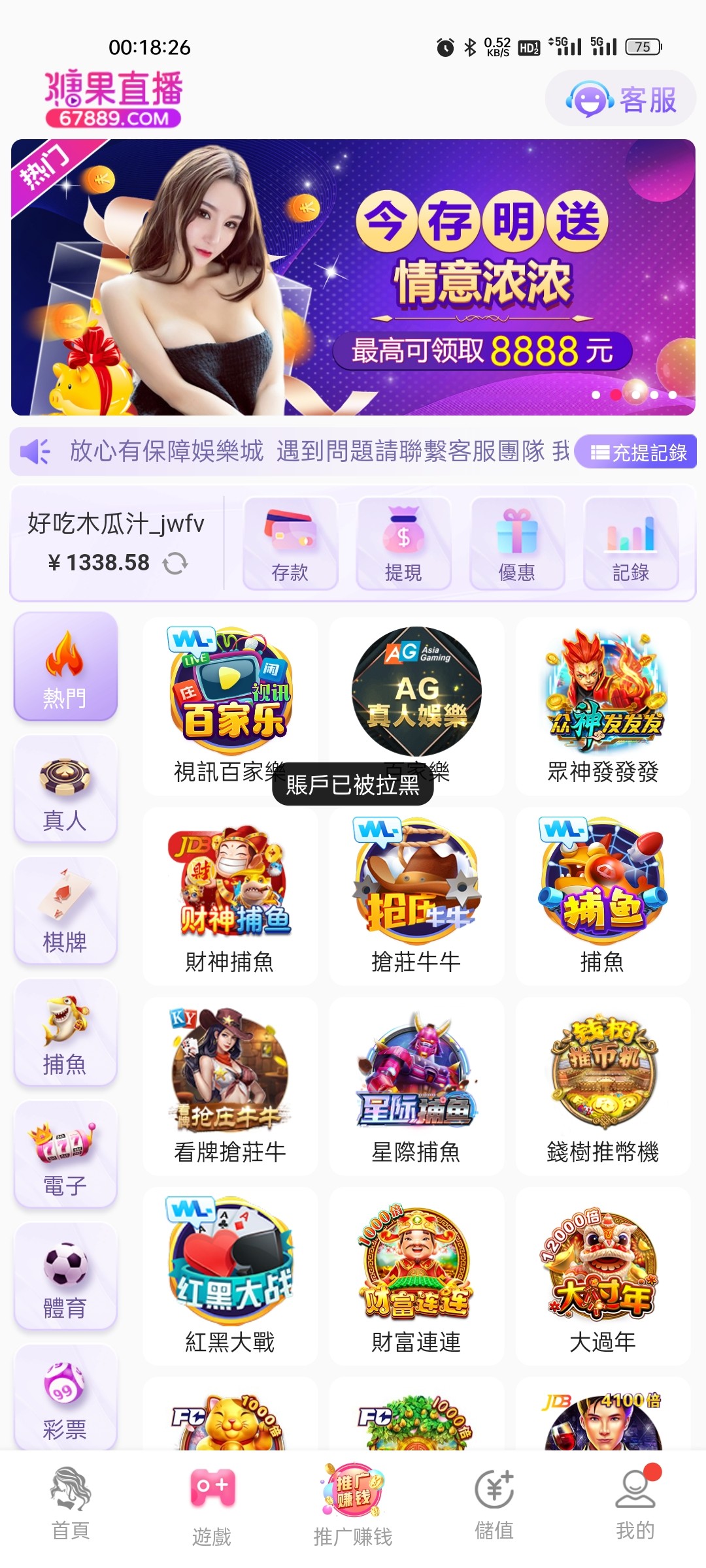Open 記錄 records

tap(631, 544)
